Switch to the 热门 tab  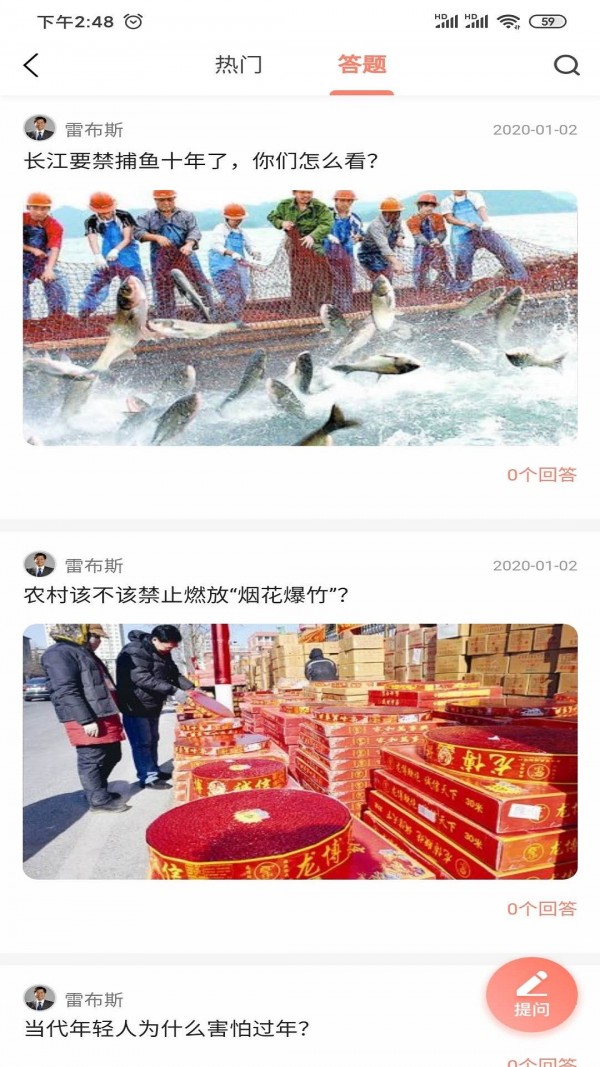(x=239, y=65)
